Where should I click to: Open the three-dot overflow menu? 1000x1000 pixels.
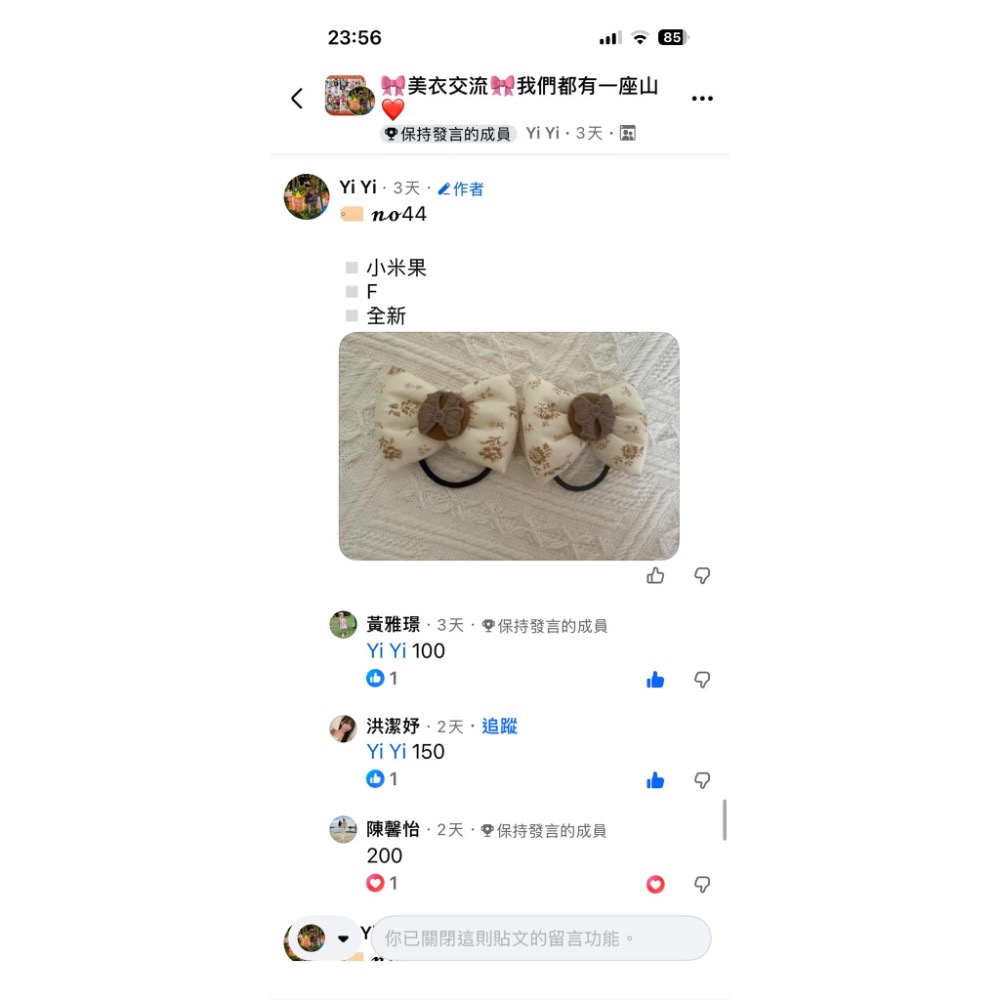(x=702, y=98)
